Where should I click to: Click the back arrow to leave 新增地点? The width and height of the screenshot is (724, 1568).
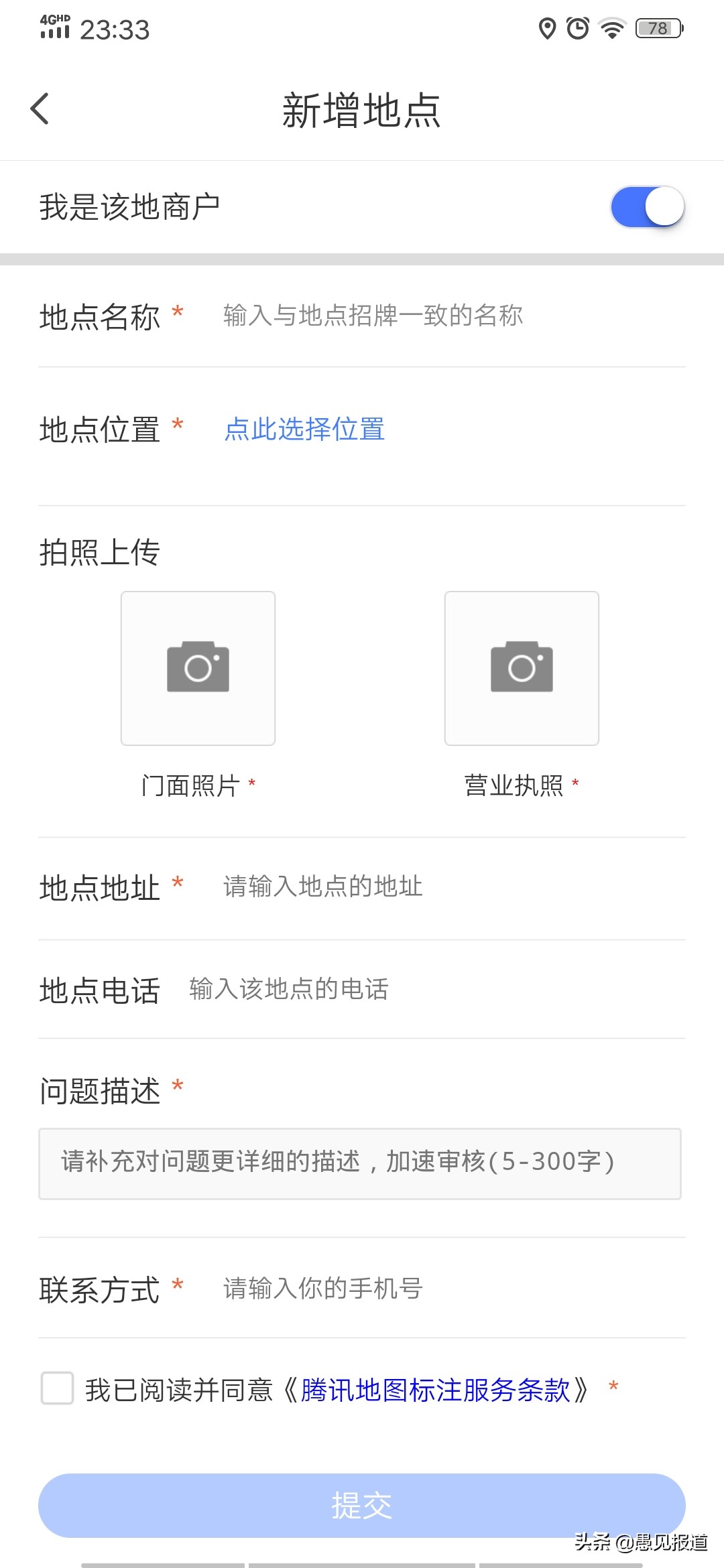pyautogui.click(x=40, y=107)
